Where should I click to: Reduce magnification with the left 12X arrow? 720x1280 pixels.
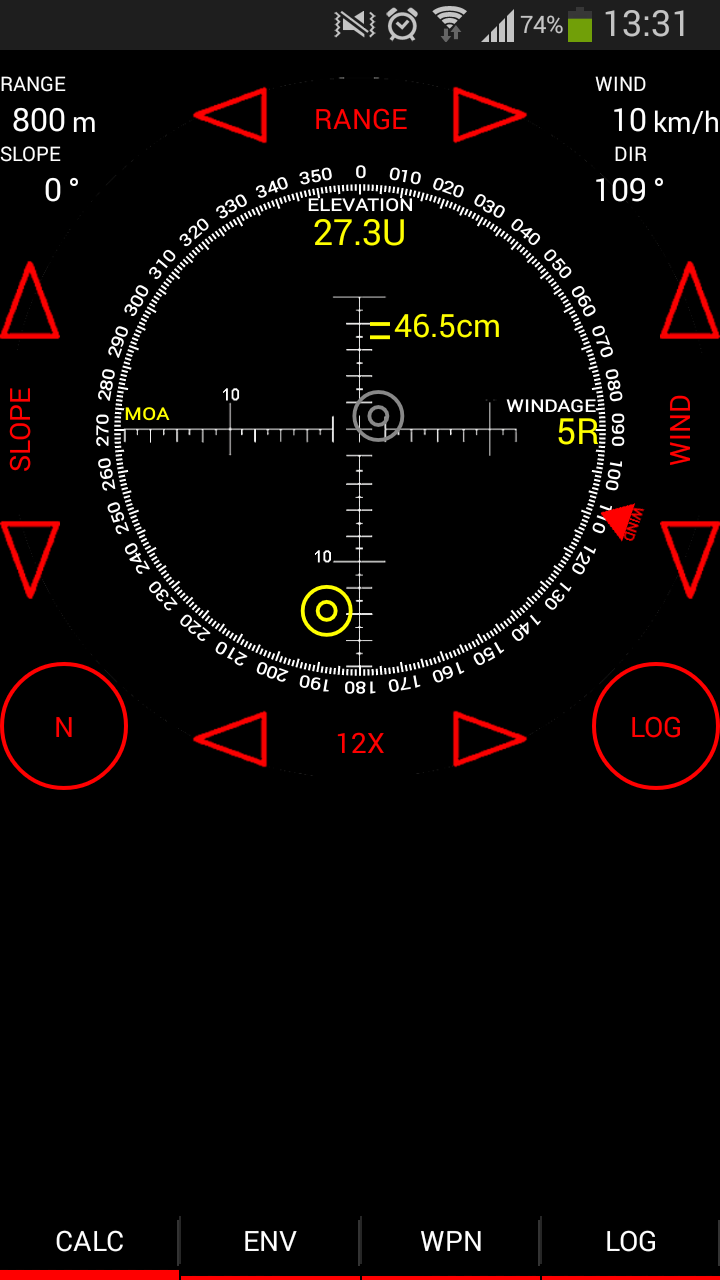235,740
